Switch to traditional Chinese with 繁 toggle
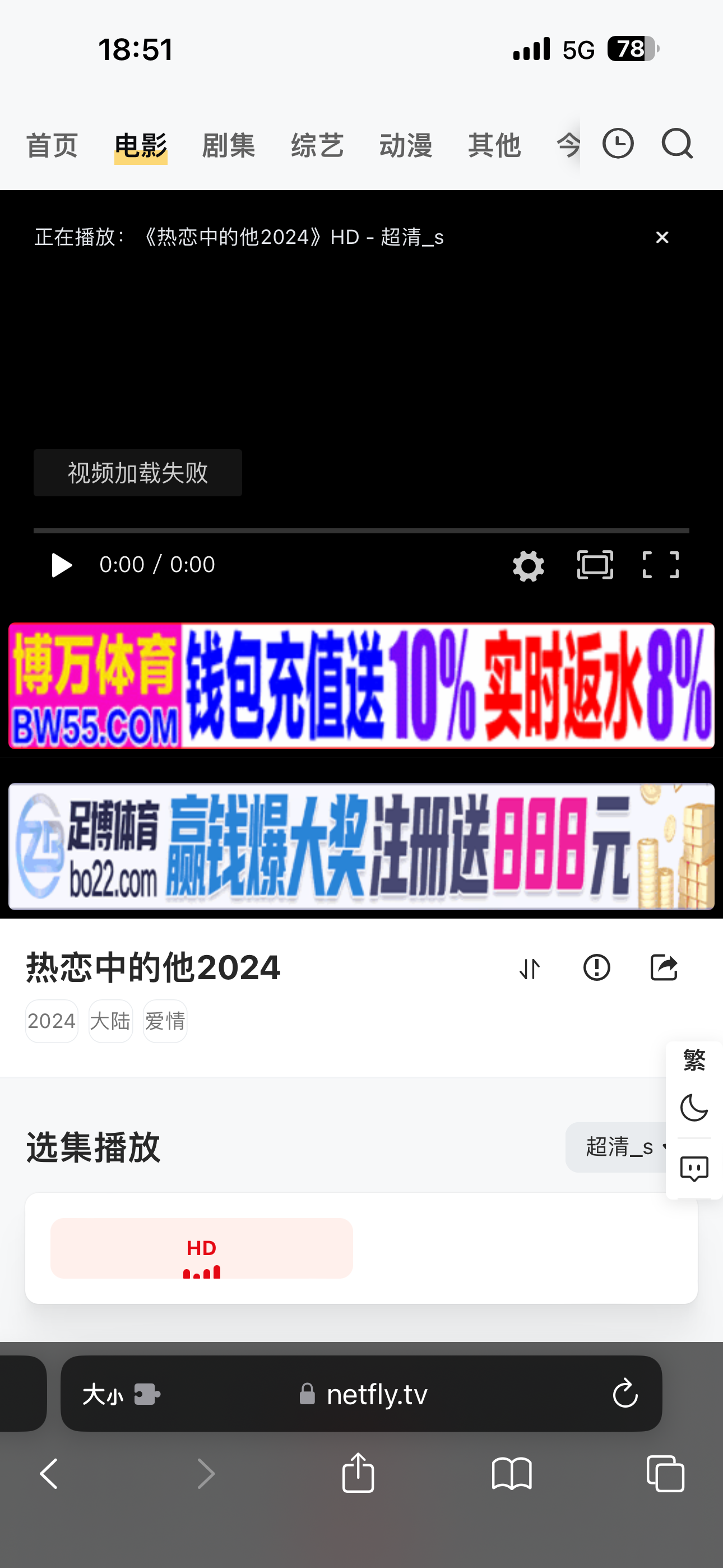 pyautogui.click(x=694, y=1059)
